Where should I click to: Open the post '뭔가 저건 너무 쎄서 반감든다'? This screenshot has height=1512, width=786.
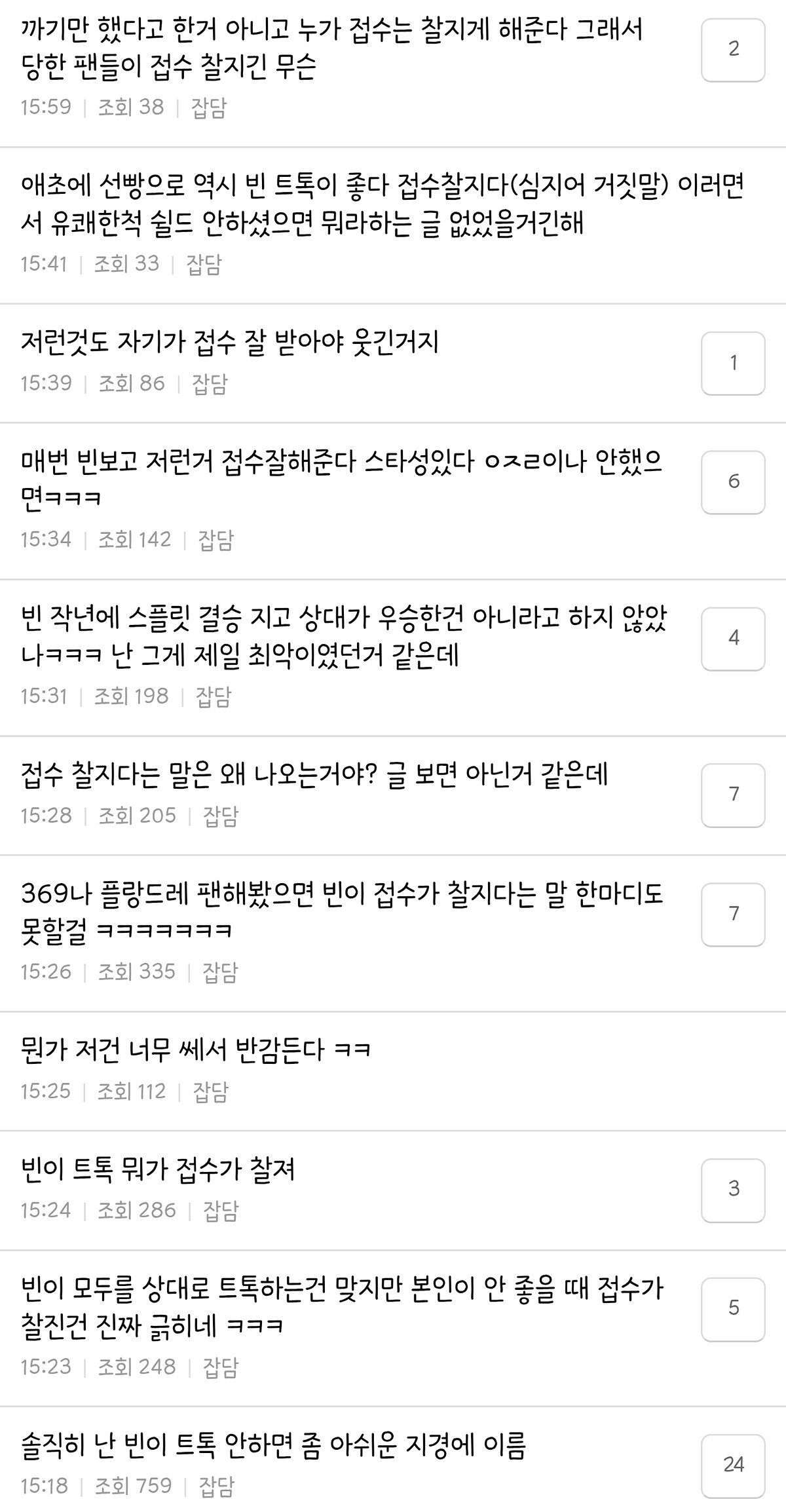pyautogui.click(x=196, y=1050)
